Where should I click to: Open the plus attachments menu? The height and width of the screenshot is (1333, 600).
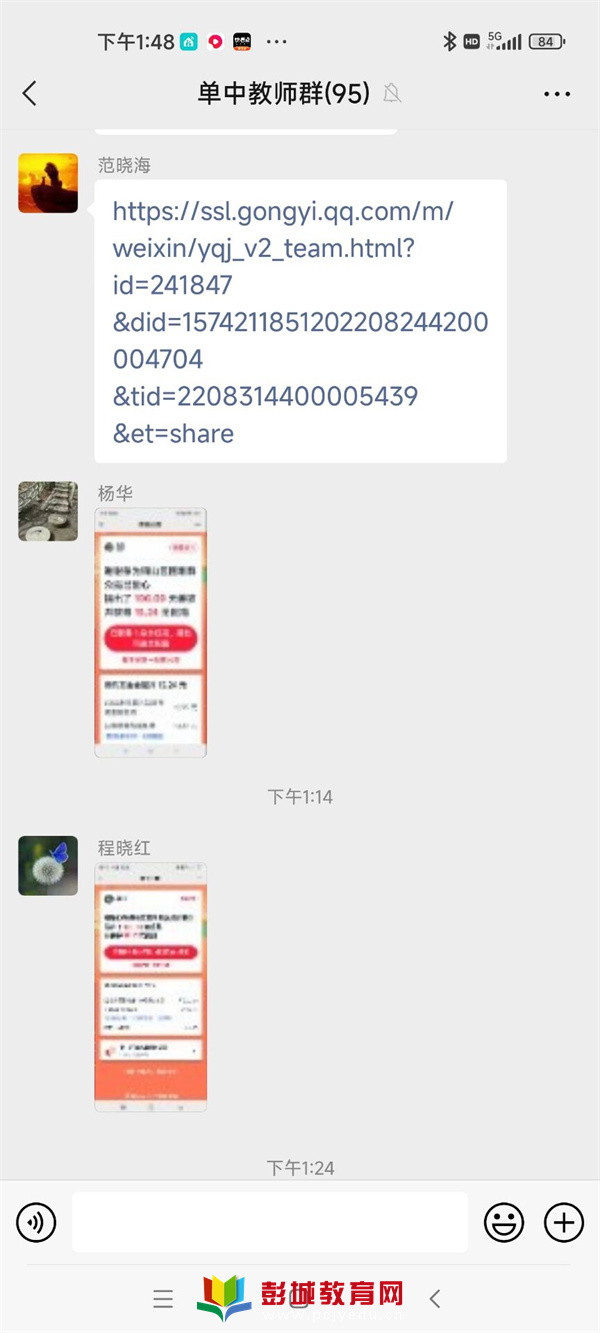563,1222
